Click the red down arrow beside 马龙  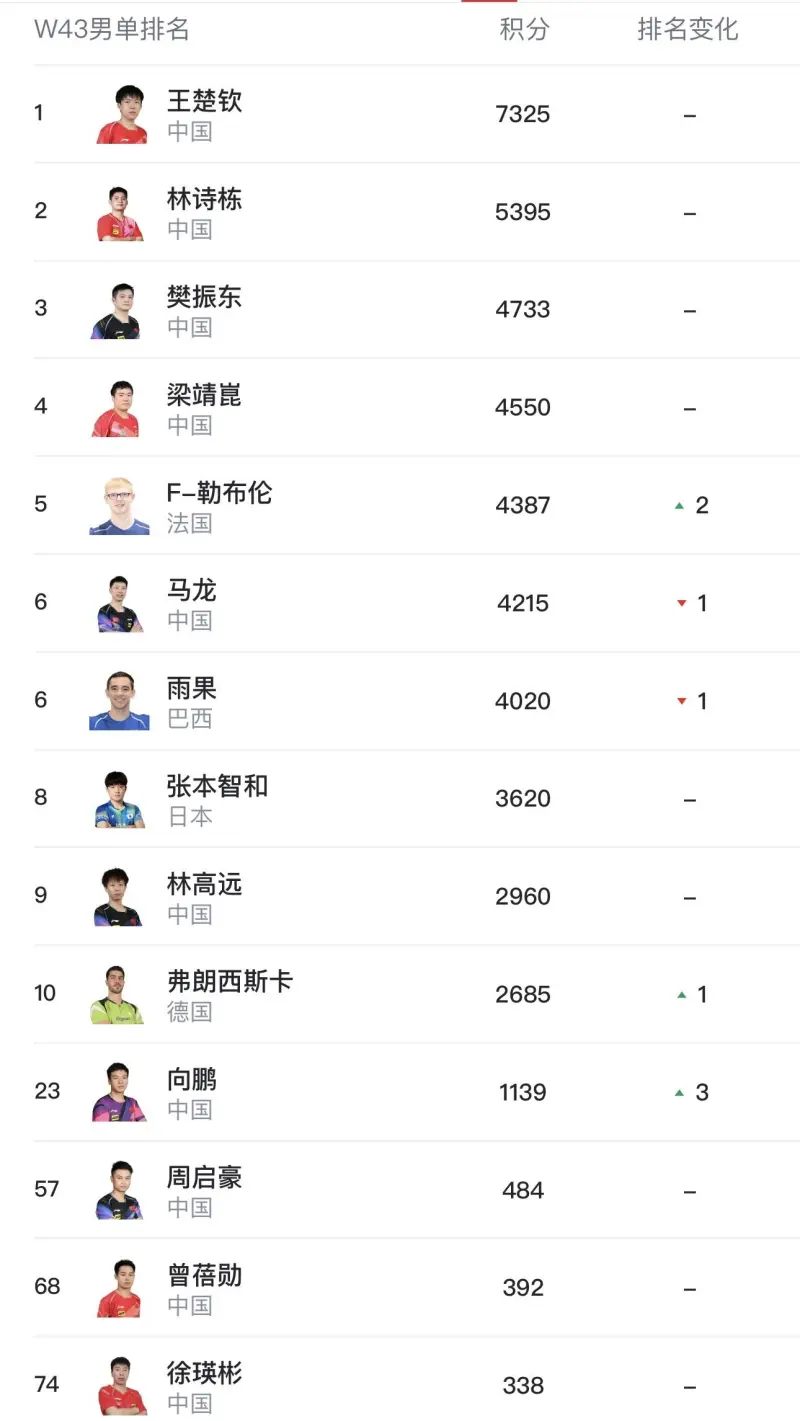click(x=682, y=603)
